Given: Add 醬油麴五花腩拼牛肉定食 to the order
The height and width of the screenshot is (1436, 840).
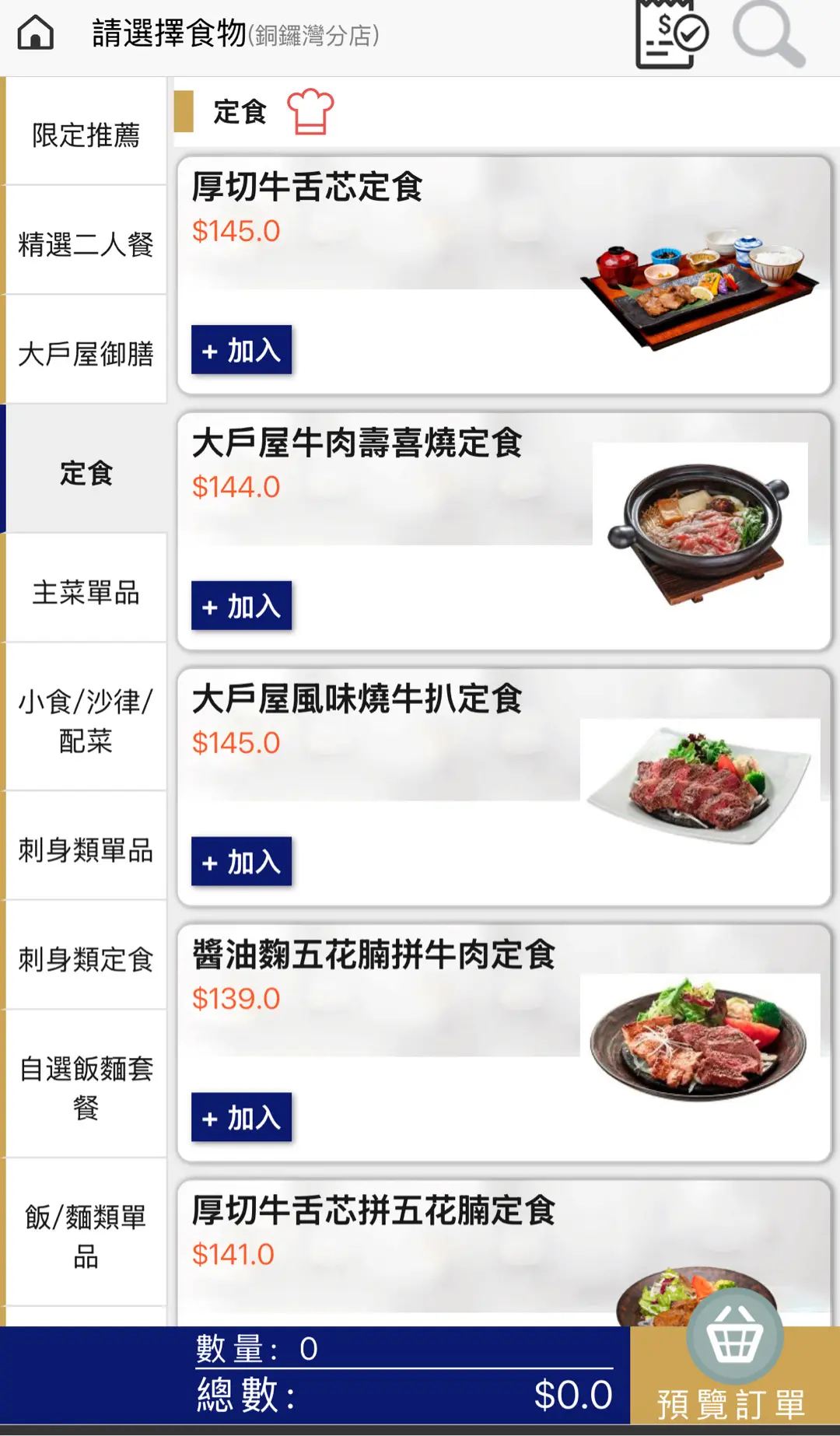Looking at the screenshot, I should (x=241, y=1118).
